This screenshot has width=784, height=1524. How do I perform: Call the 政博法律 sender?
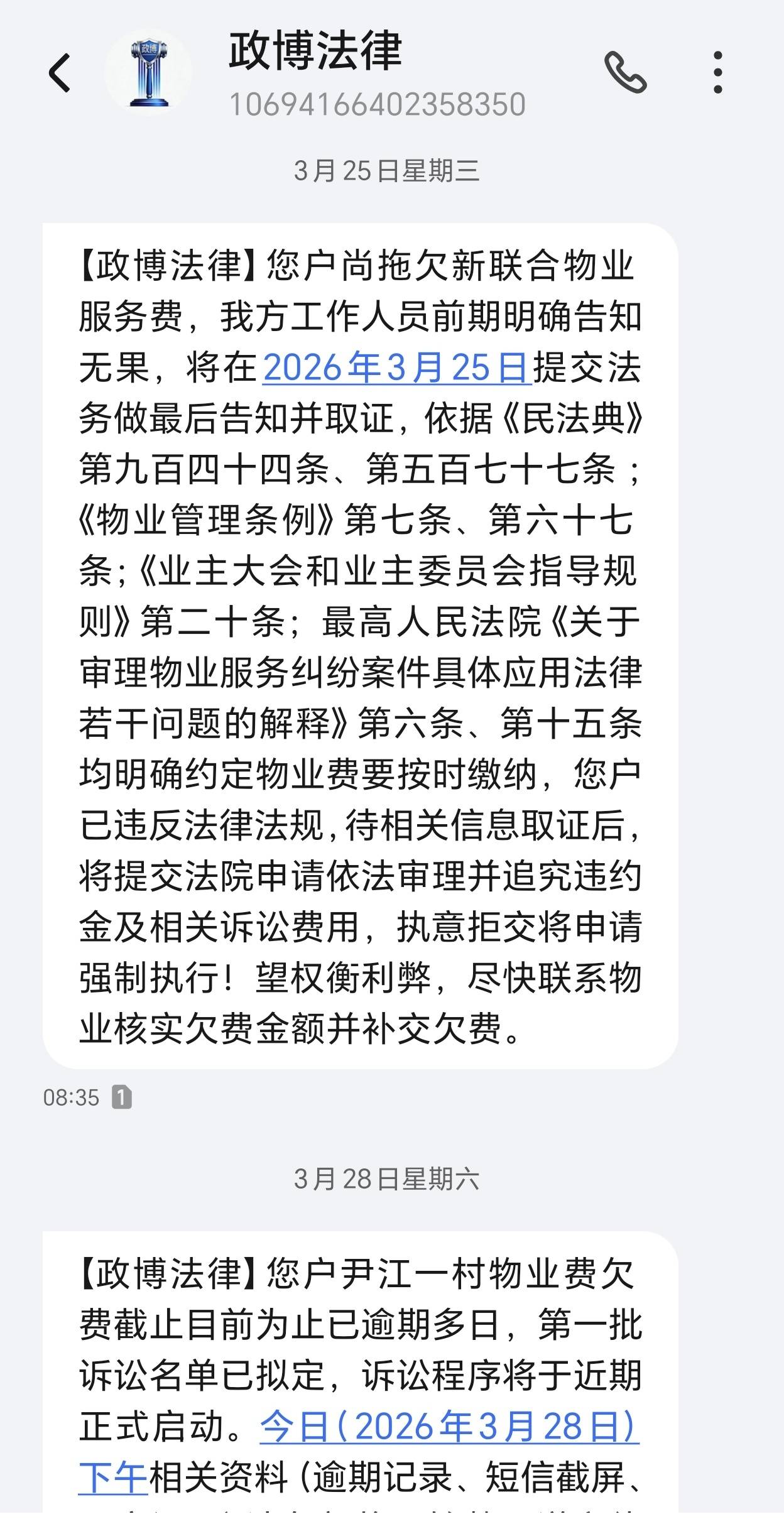(625, 73)
